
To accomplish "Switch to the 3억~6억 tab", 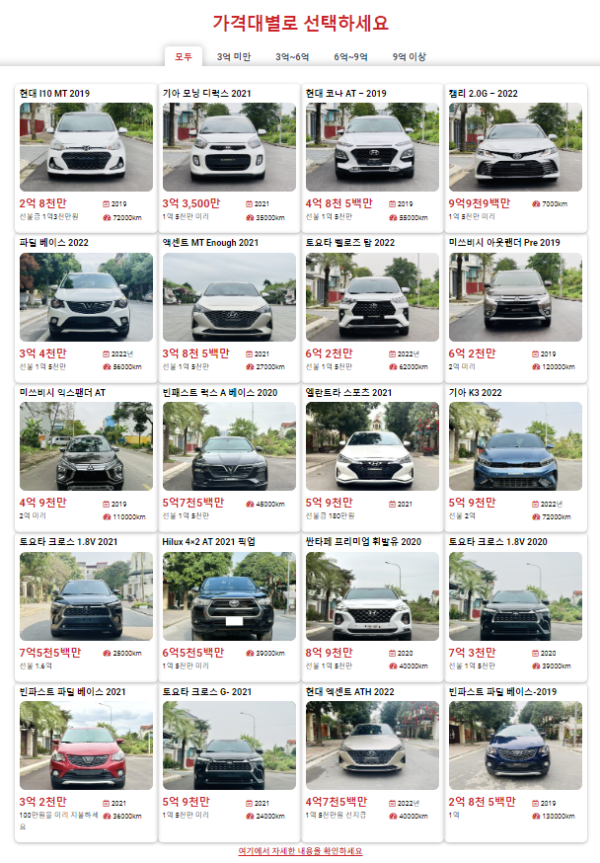I will (292, 57).
